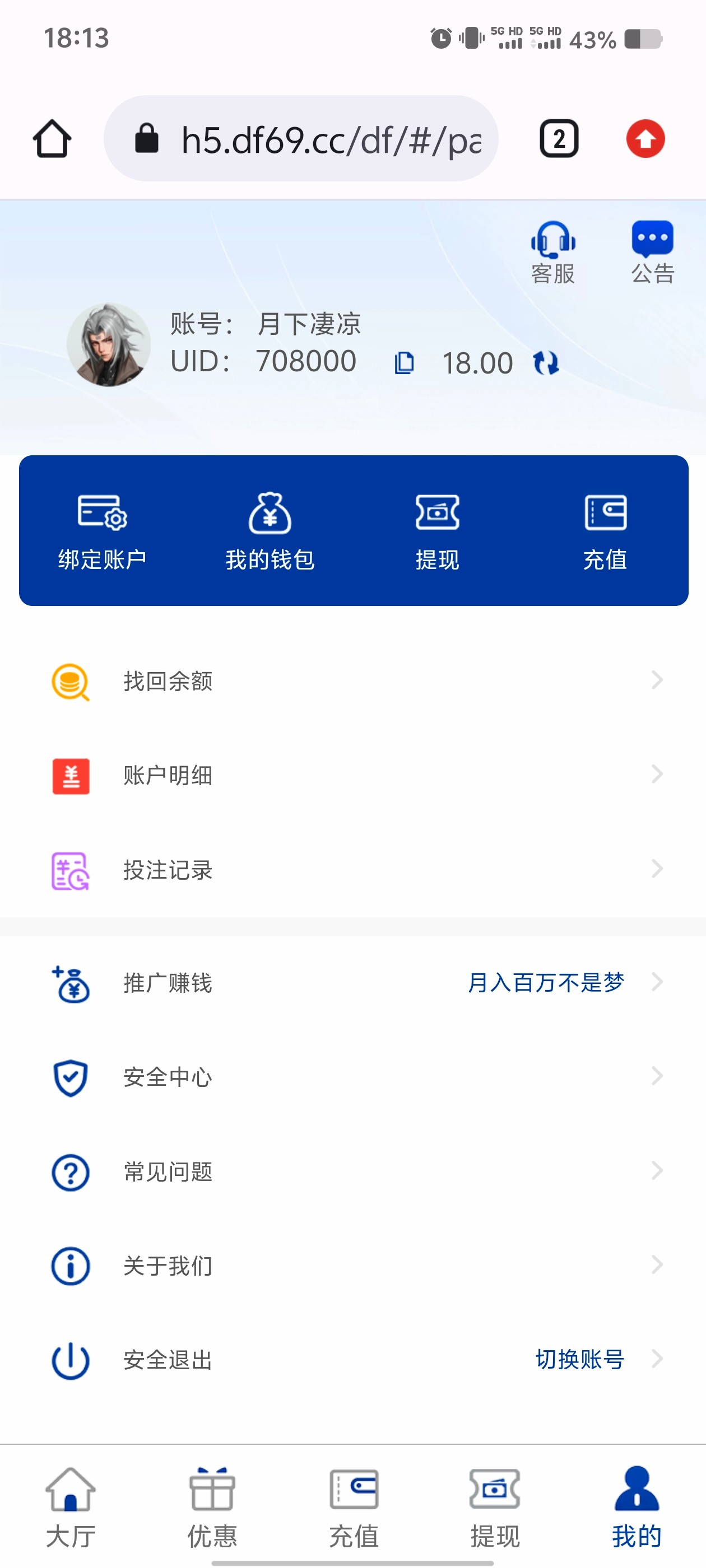706x1568 pixels.
Task: Open 关于我们 about page
Action: (352, 1266)
